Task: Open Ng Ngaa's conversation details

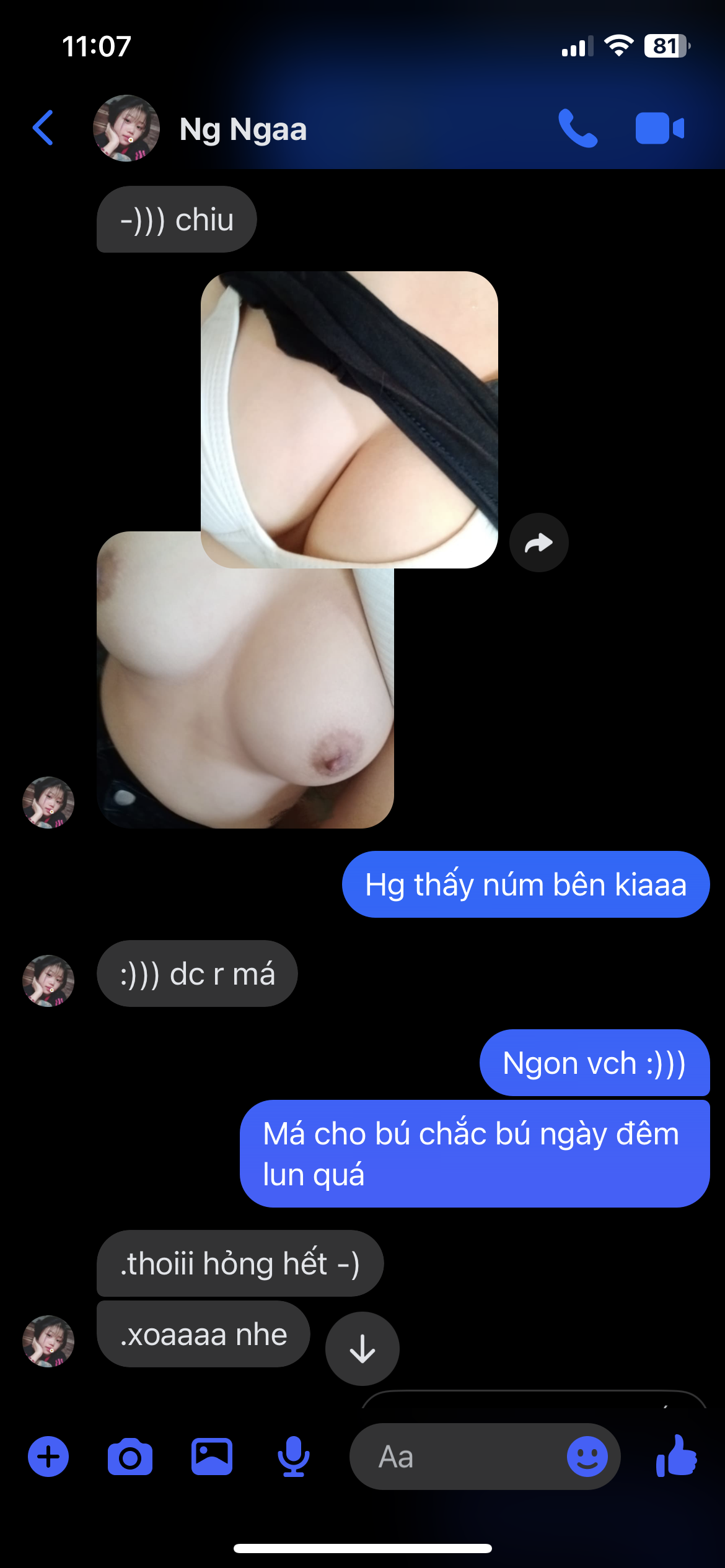Action: coord(242,129)
